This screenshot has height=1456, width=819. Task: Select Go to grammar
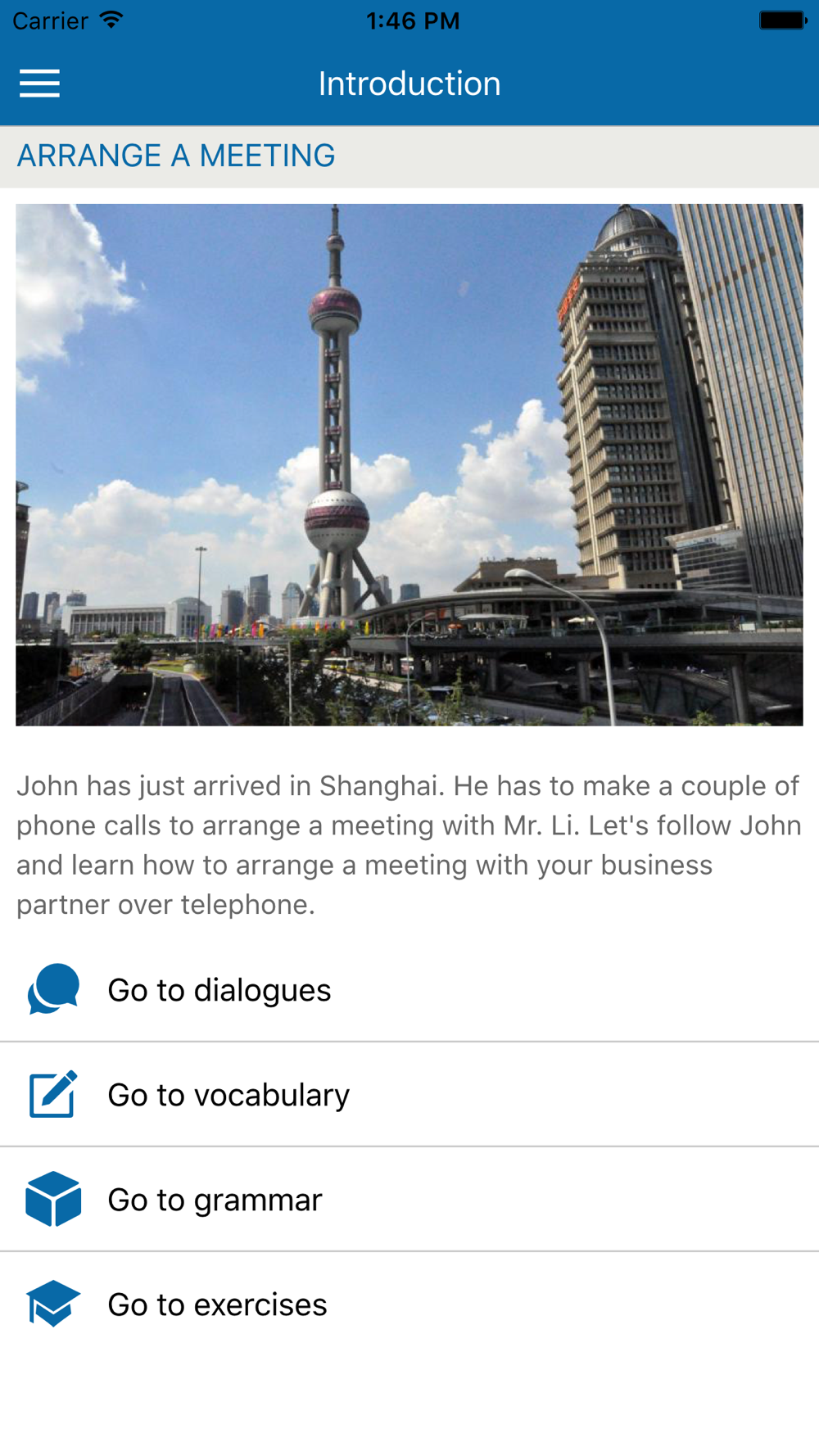point(215,1200)
